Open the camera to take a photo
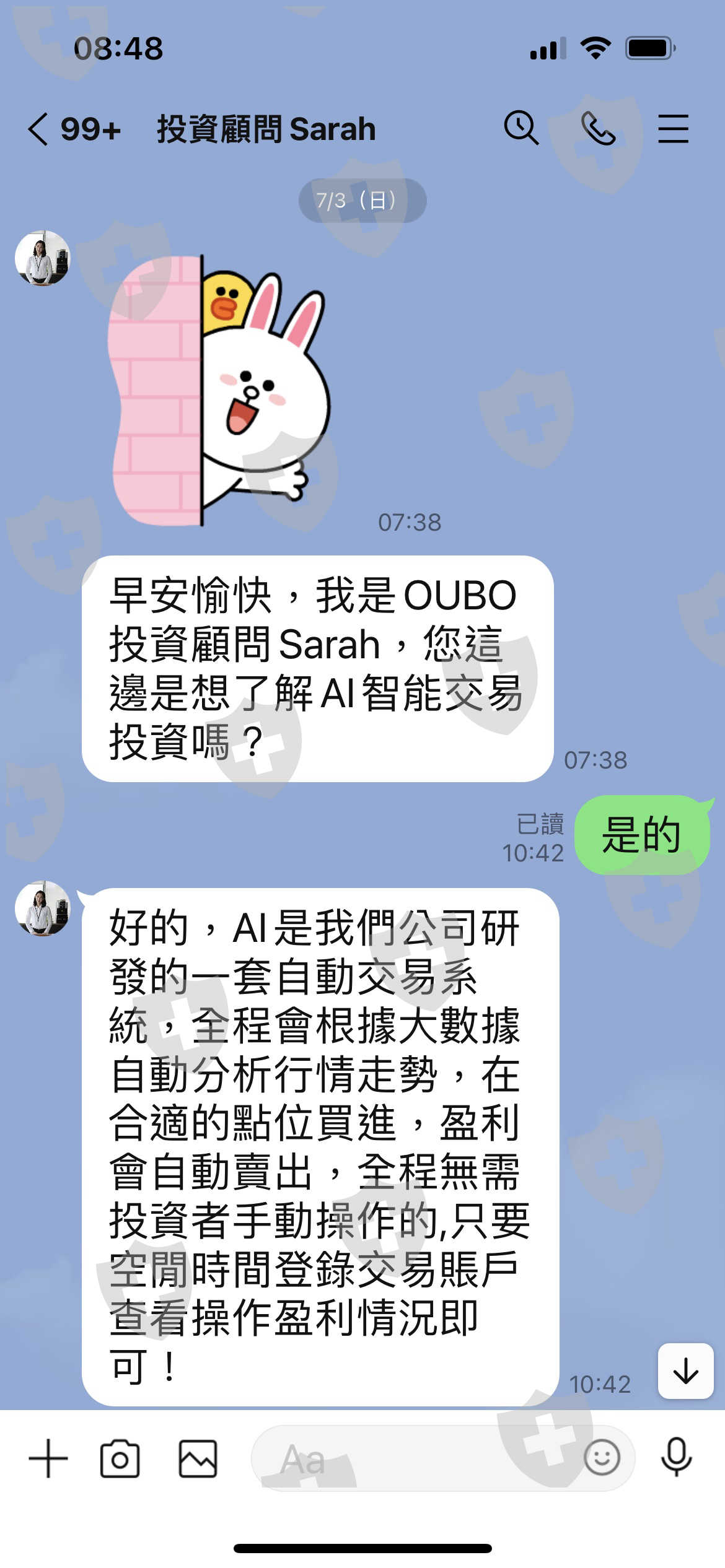The image size is (725, 1568). (120, 1458)
